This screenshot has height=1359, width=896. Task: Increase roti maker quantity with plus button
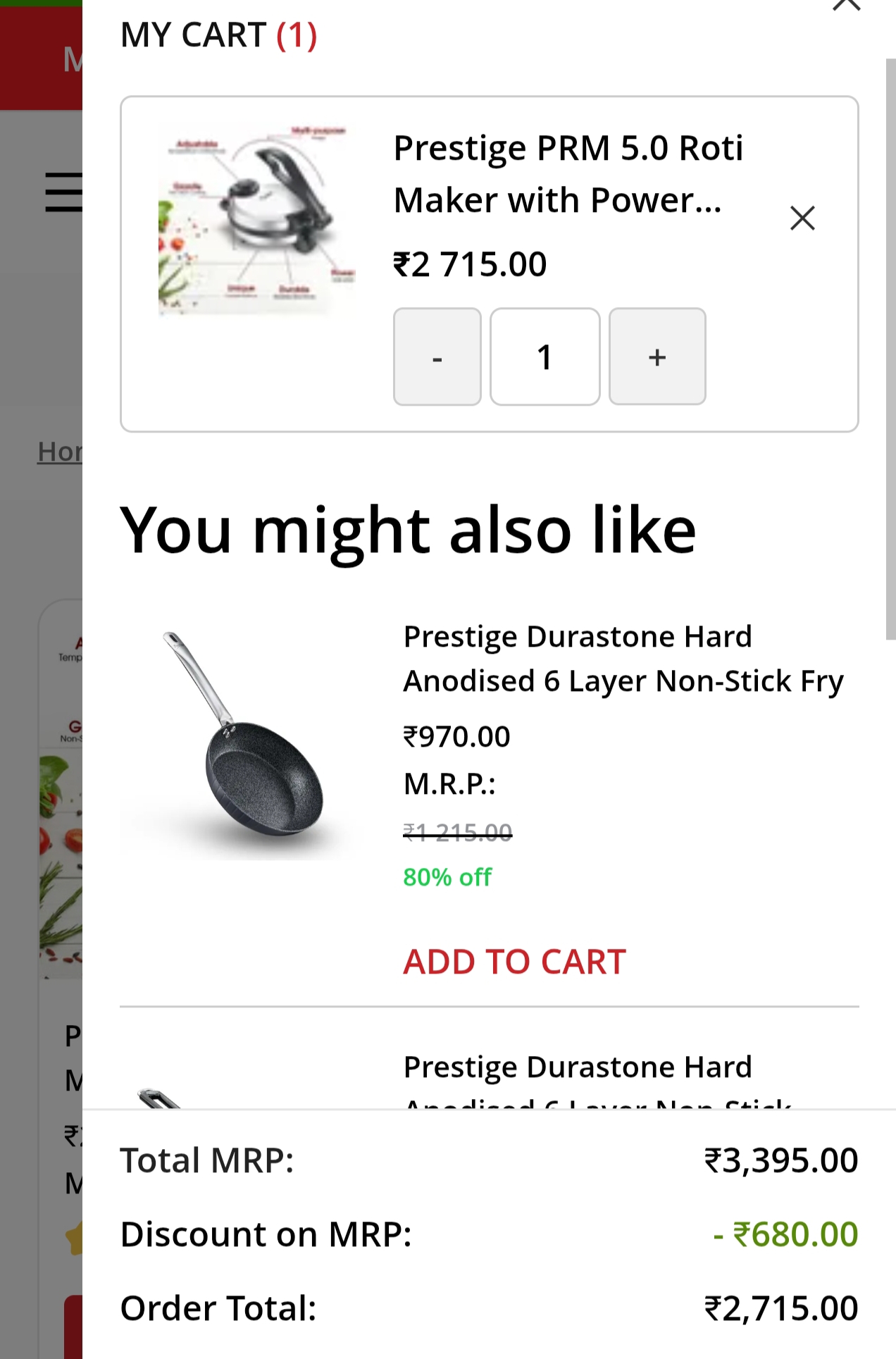[657, 357]
